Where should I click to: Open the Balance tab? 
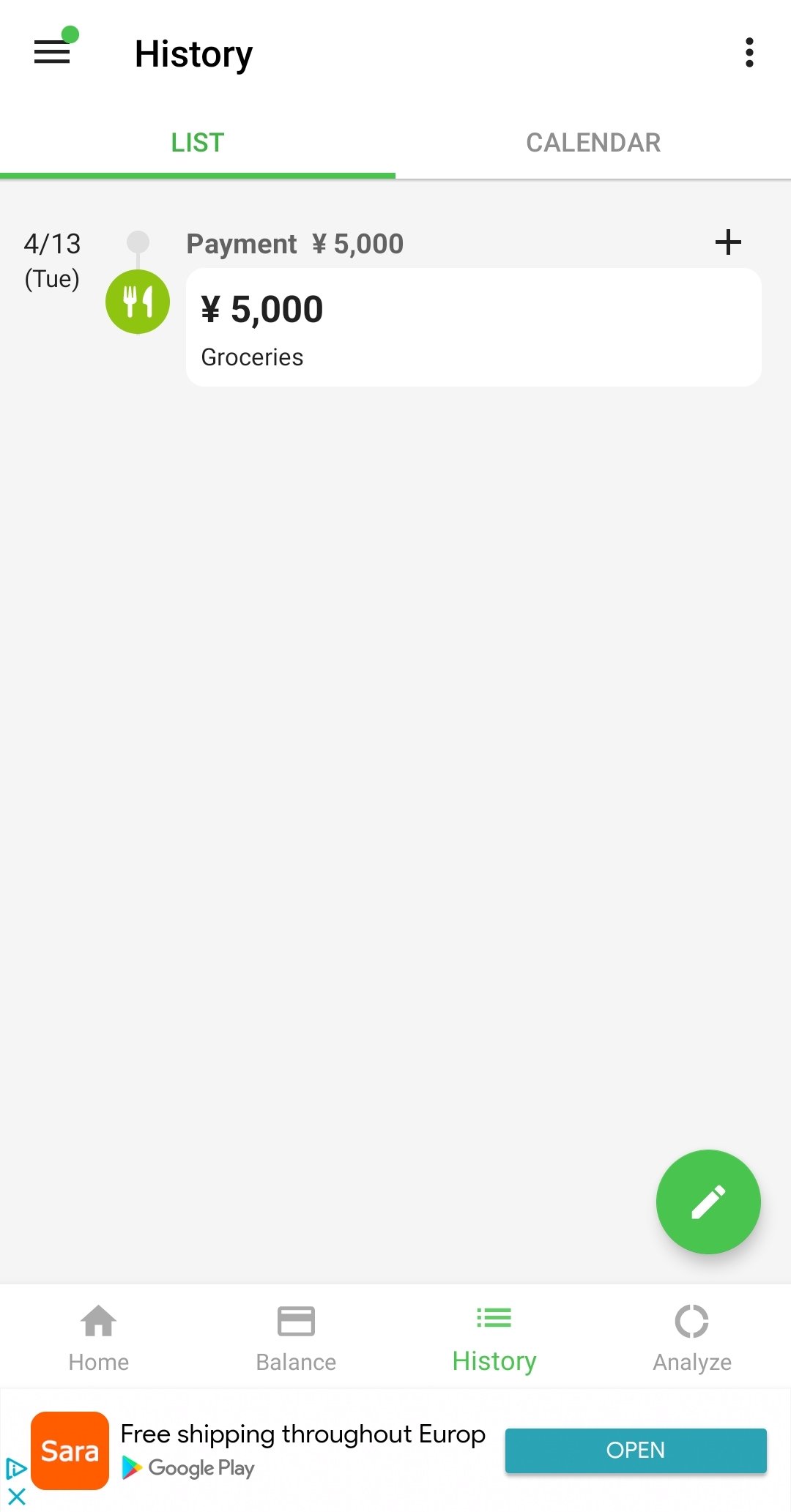(296, 1338)
